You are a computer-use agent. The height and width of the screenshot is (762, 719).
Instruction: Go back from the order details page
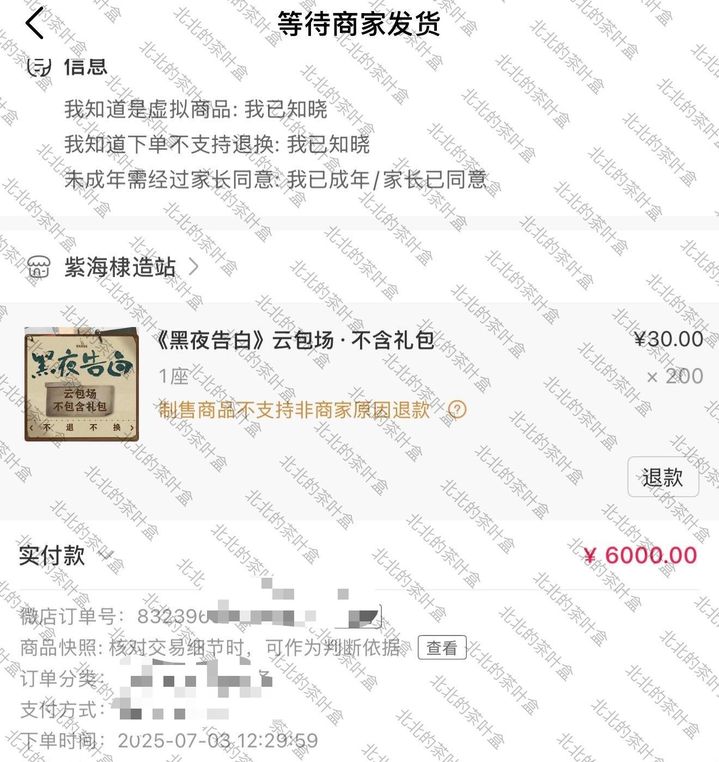coord(35,23)
